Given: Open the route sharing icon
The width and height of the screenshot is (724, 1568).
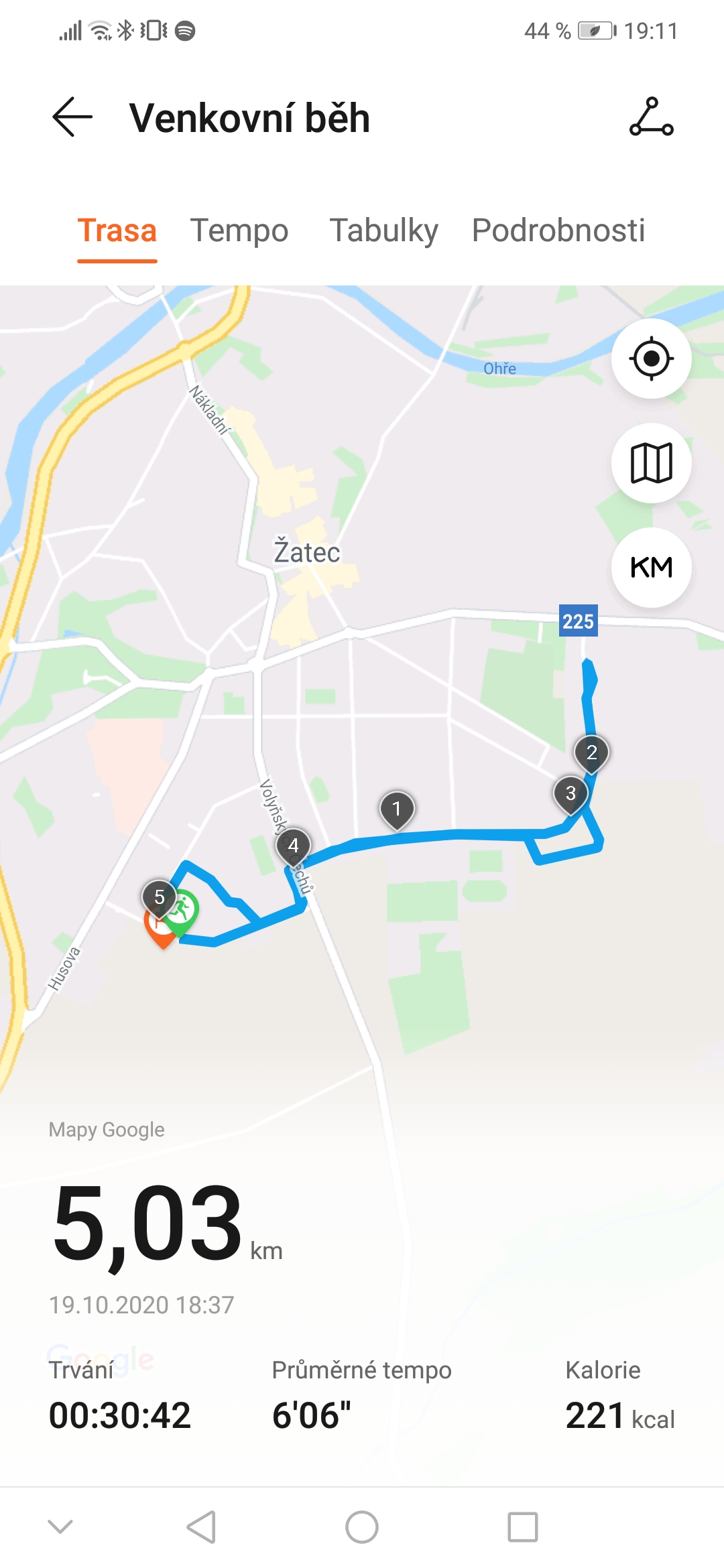Looking at the screenshot, I should (x=651, y=117).
